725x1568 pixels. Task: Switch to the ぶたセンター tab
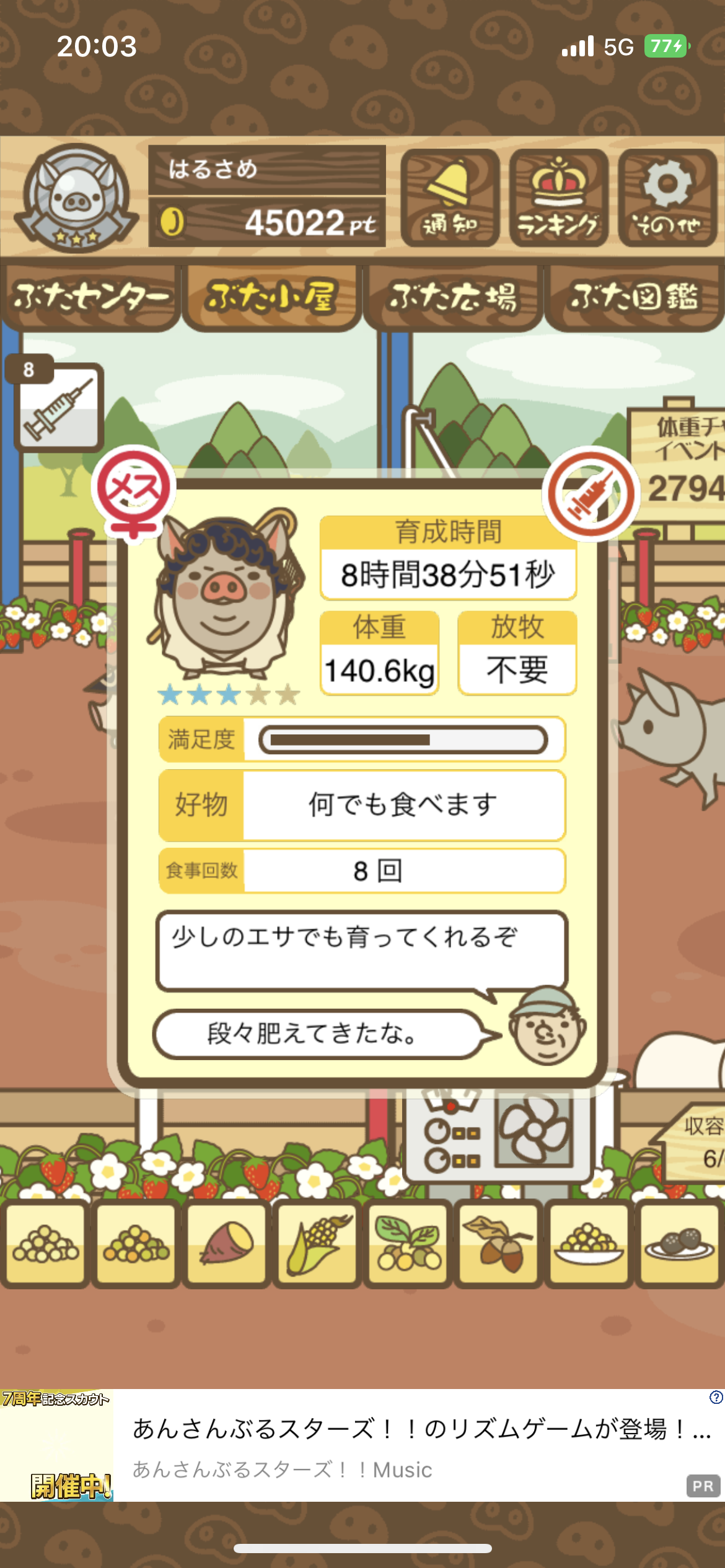pos(90,298)
